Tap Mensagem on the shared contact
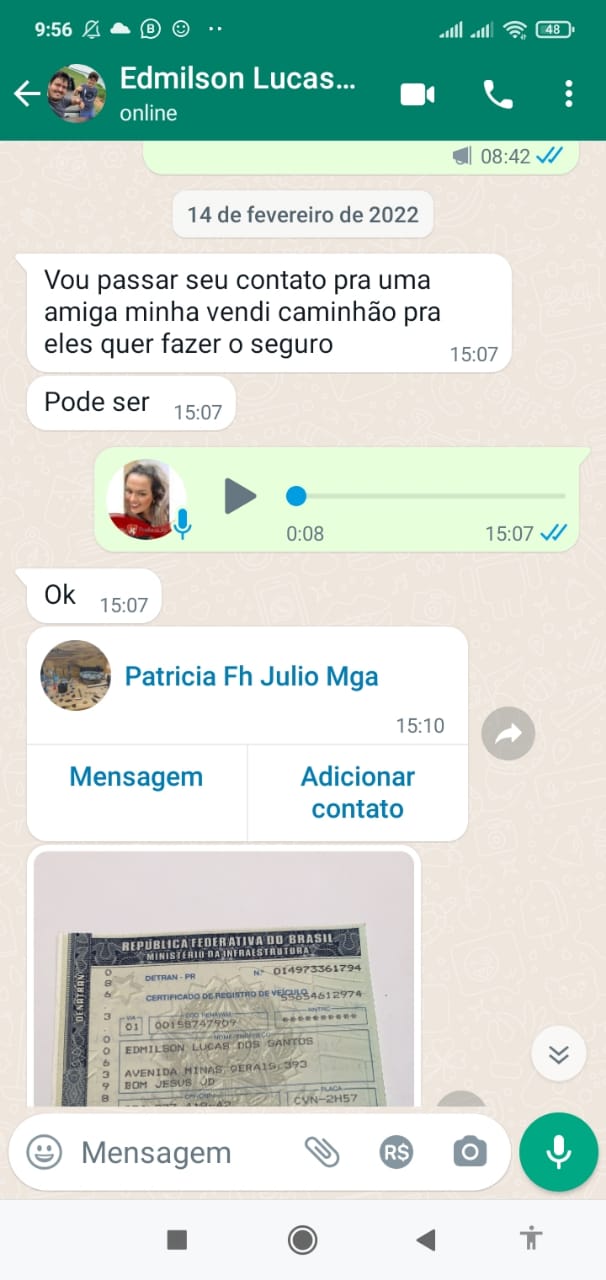 (x=136, y=777)
